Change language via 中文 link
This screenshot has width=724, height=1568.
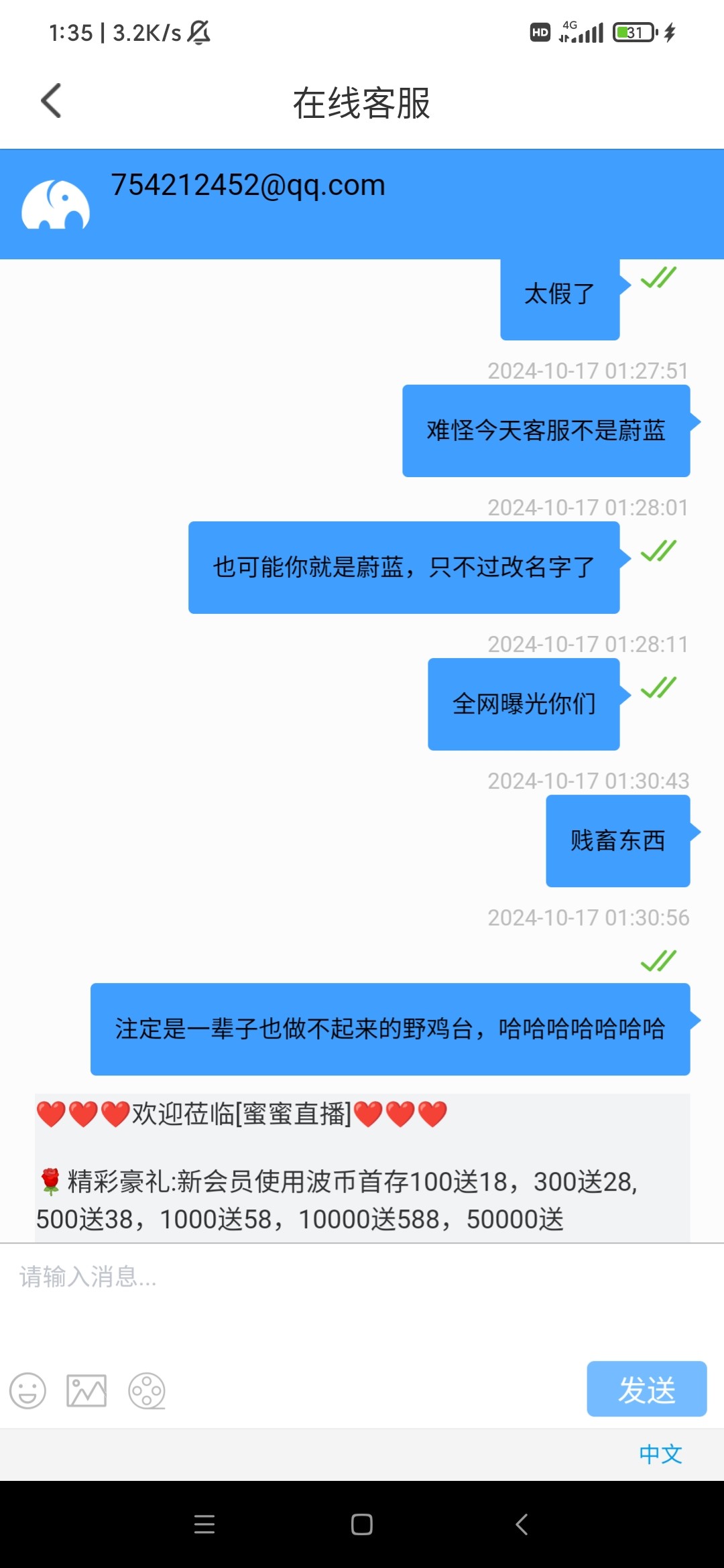(660, 1454)
